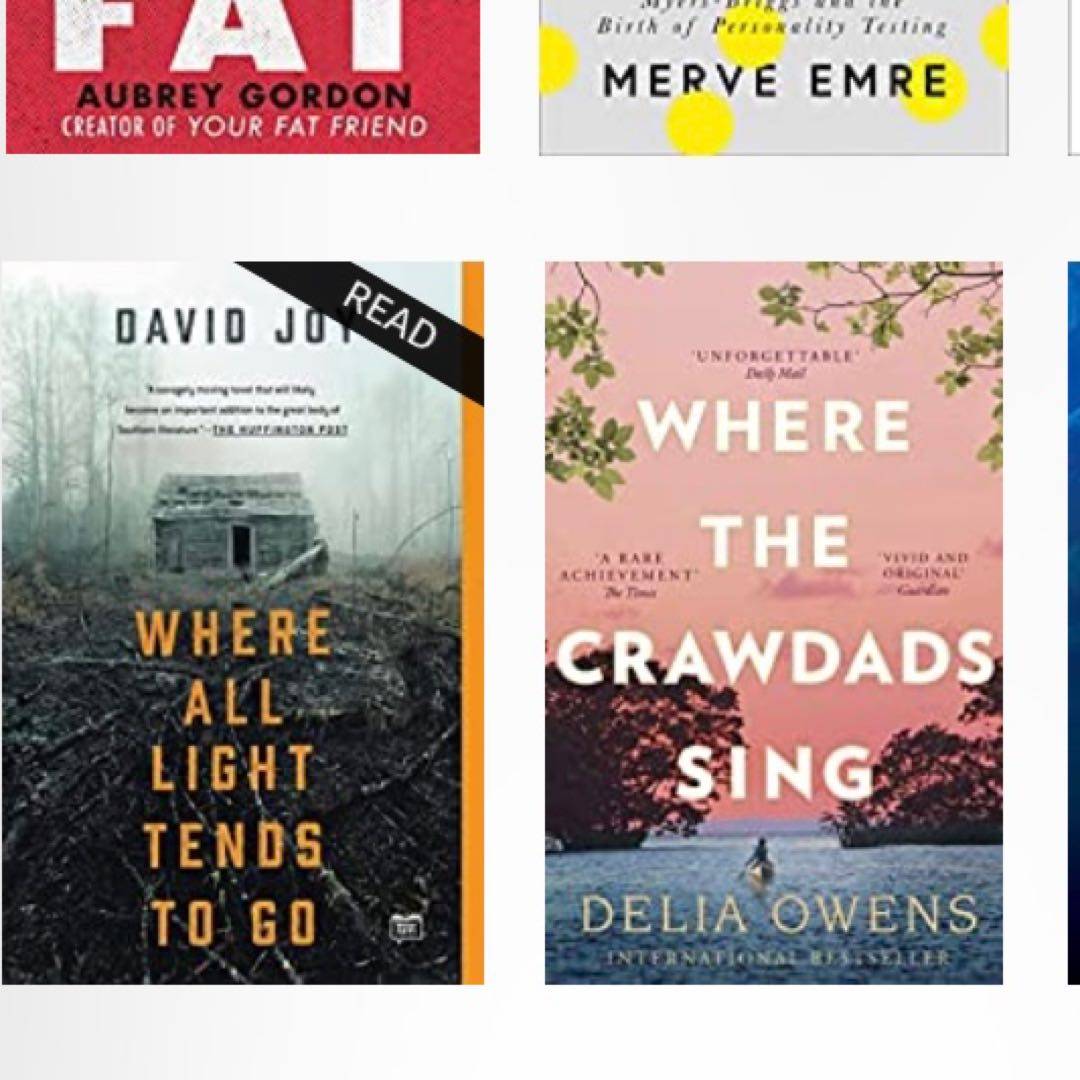Open Where the Crawdads Sing book
The height and width of the screenshot is (1080, 1080).
click(x=773, y=622)
